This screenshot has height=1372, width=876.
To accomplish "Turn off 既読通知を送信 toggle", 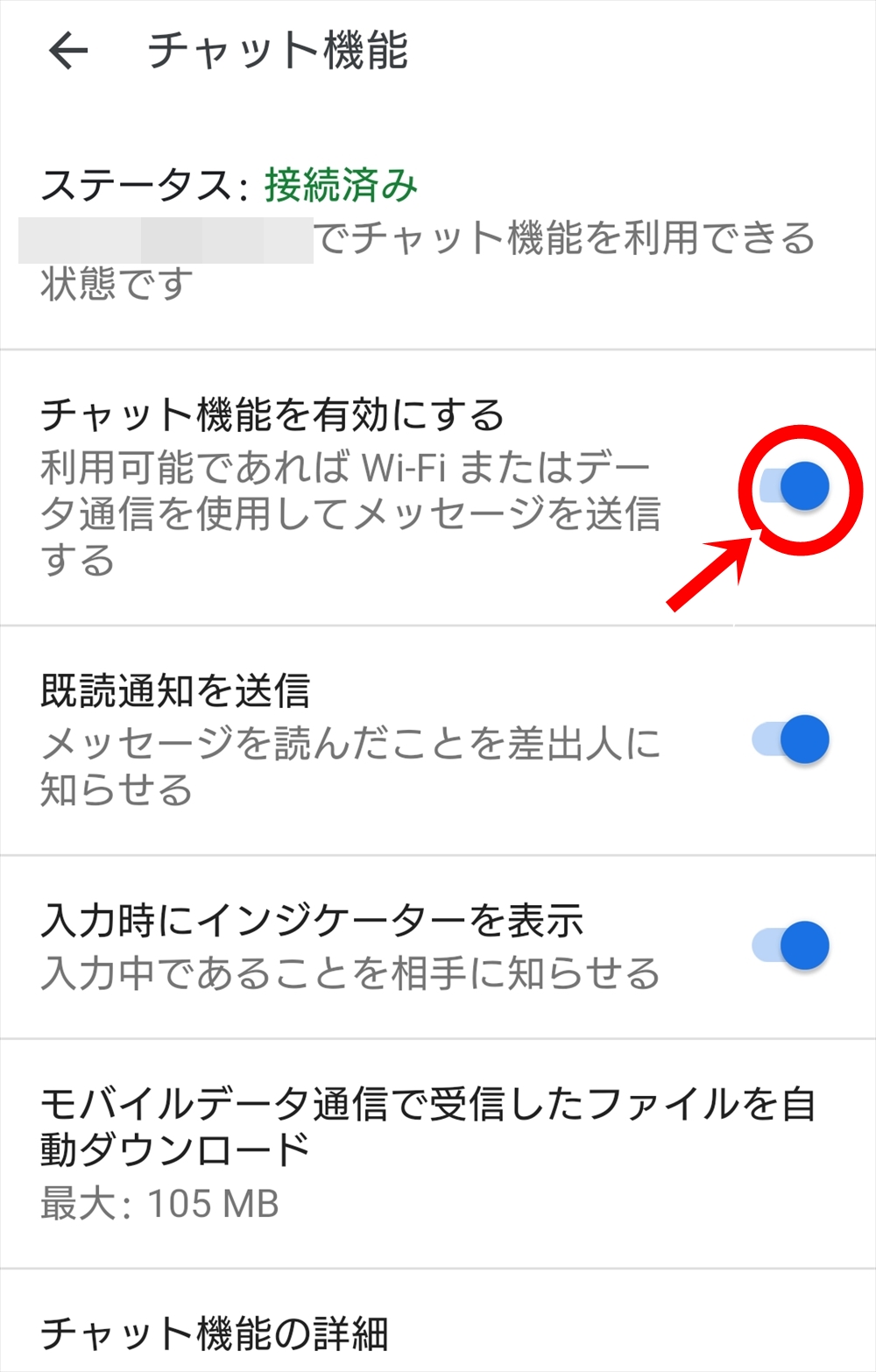I will [791, 740].
